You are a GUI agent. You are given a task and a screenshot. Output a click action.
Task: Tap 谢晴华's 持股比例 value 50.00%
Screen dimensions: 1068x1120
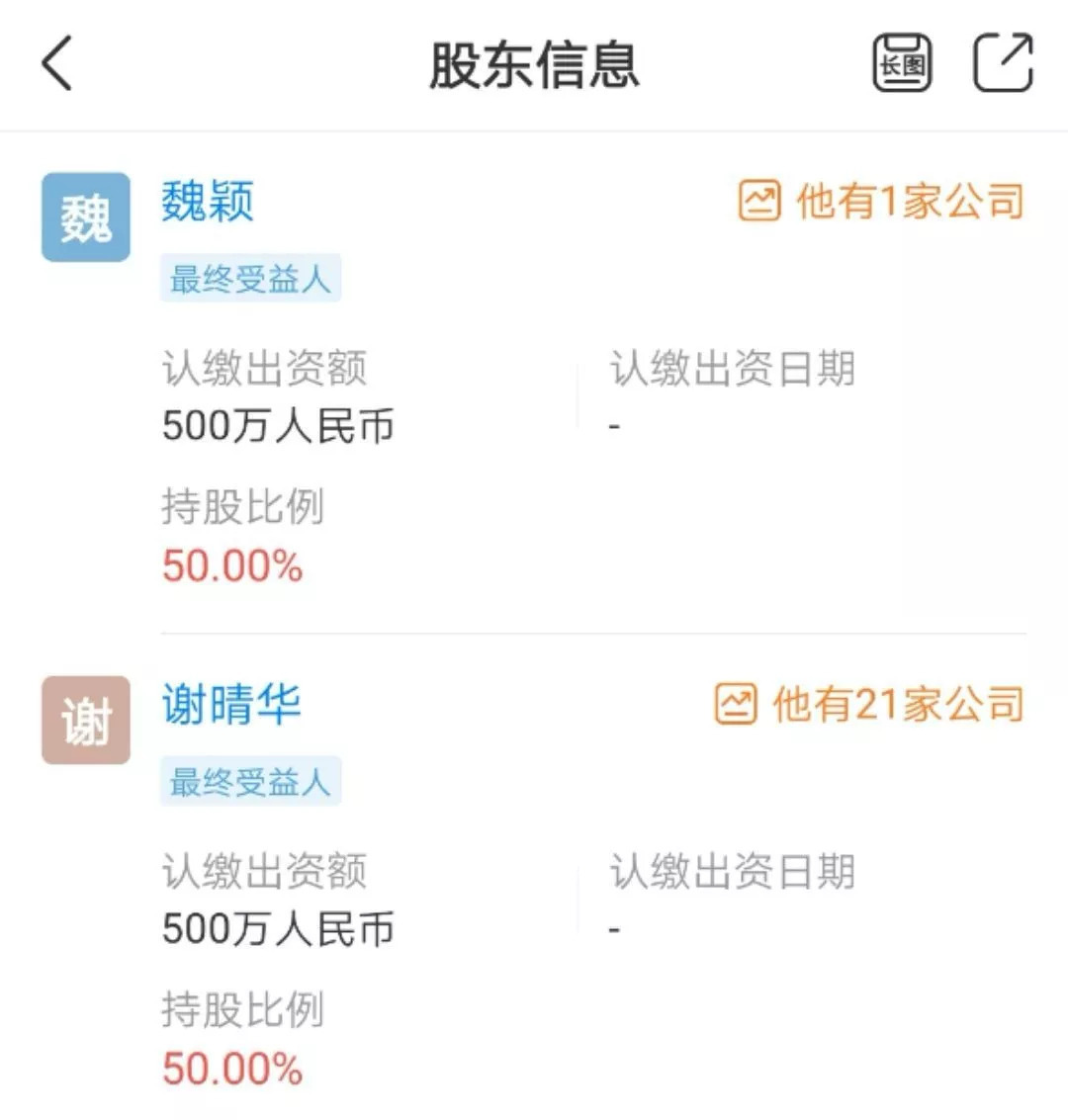(x=232, y=1068)
